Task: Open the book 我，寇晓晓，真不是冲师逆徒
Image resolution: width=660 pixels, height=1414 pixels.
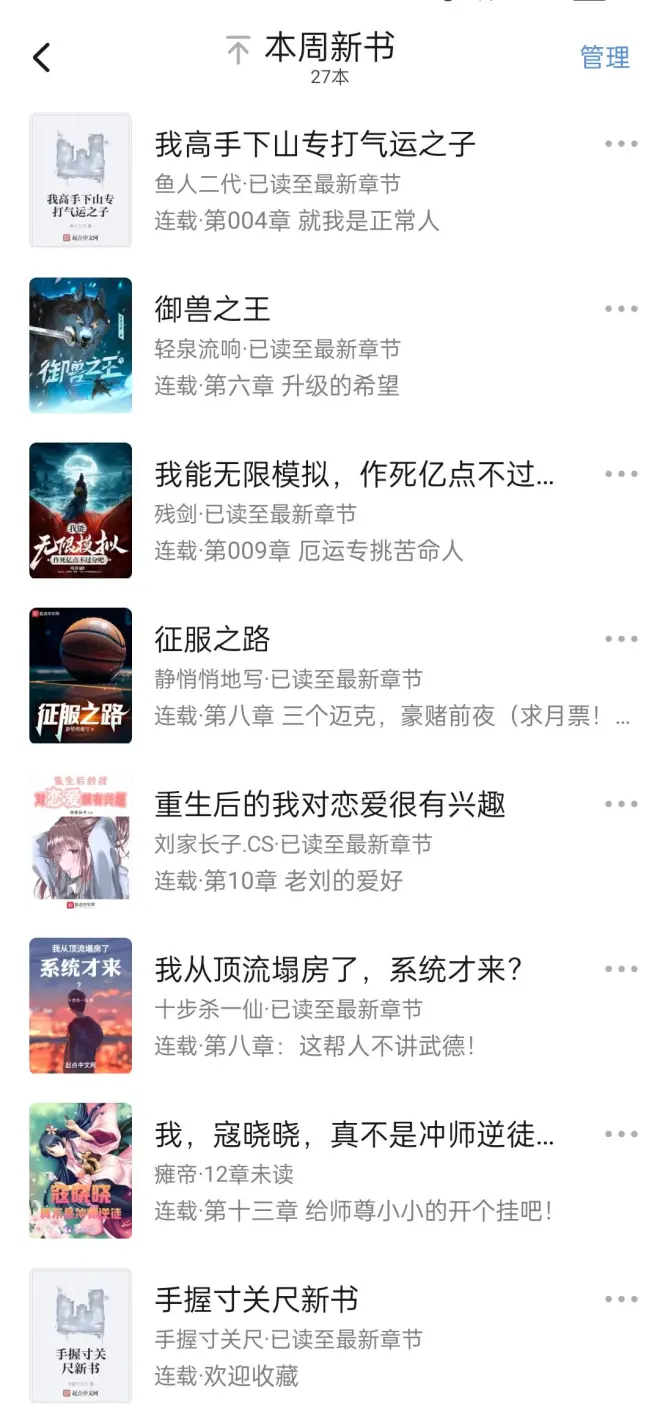Action: click(x=353, y=1134)
